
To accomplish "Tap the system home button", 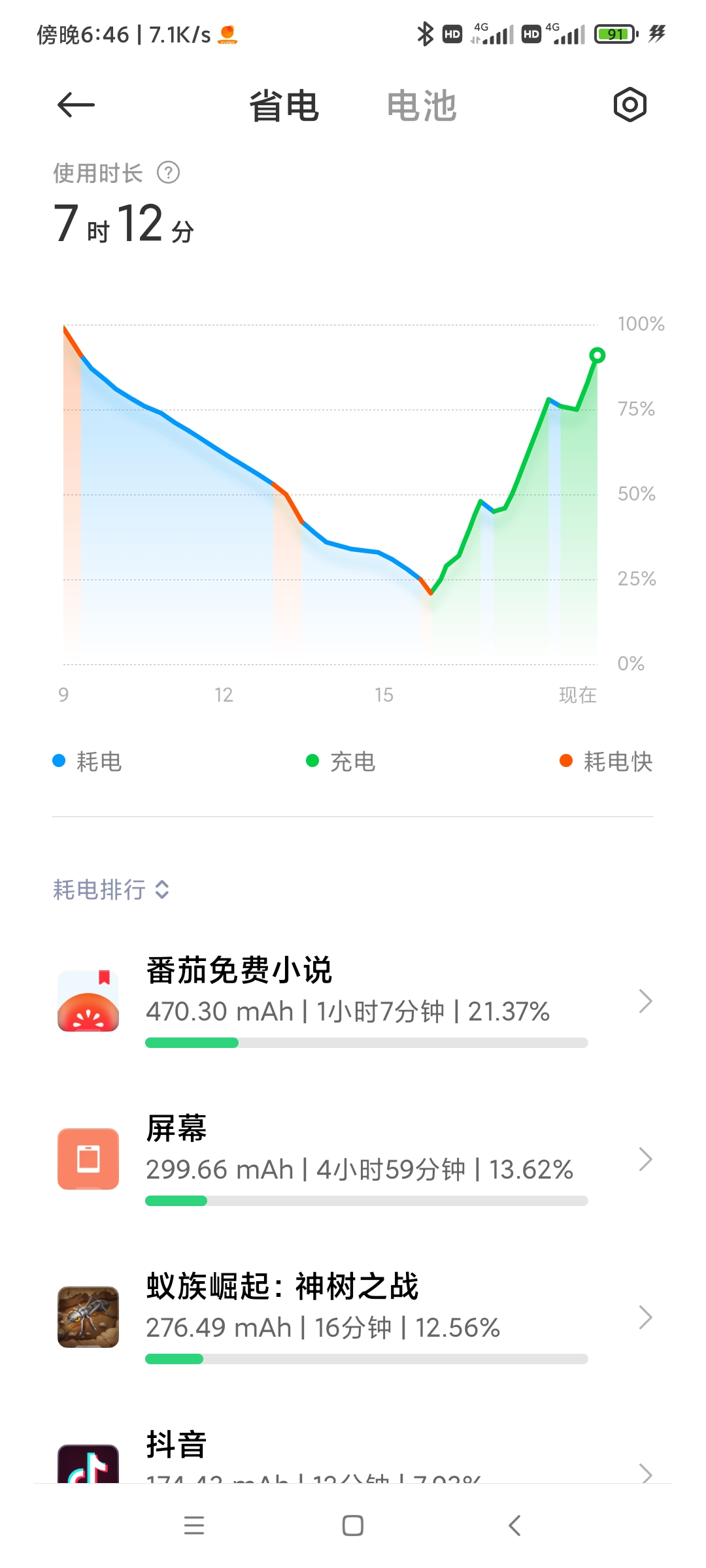I will 353,1526.
